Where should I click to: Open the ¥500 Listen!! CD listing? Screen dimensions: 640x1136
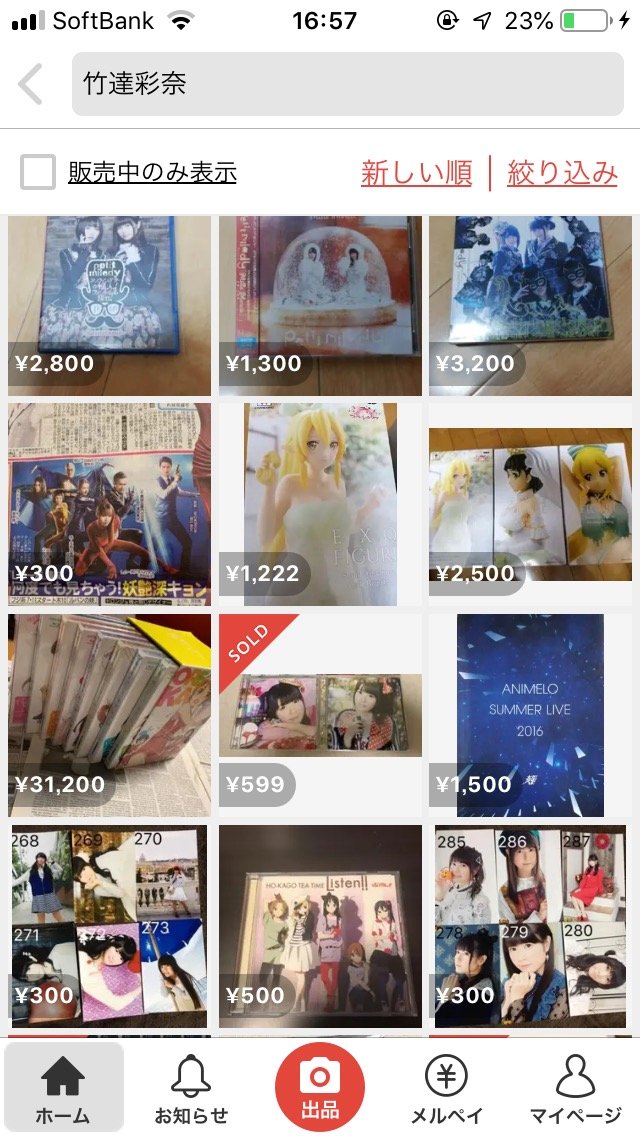320,926
